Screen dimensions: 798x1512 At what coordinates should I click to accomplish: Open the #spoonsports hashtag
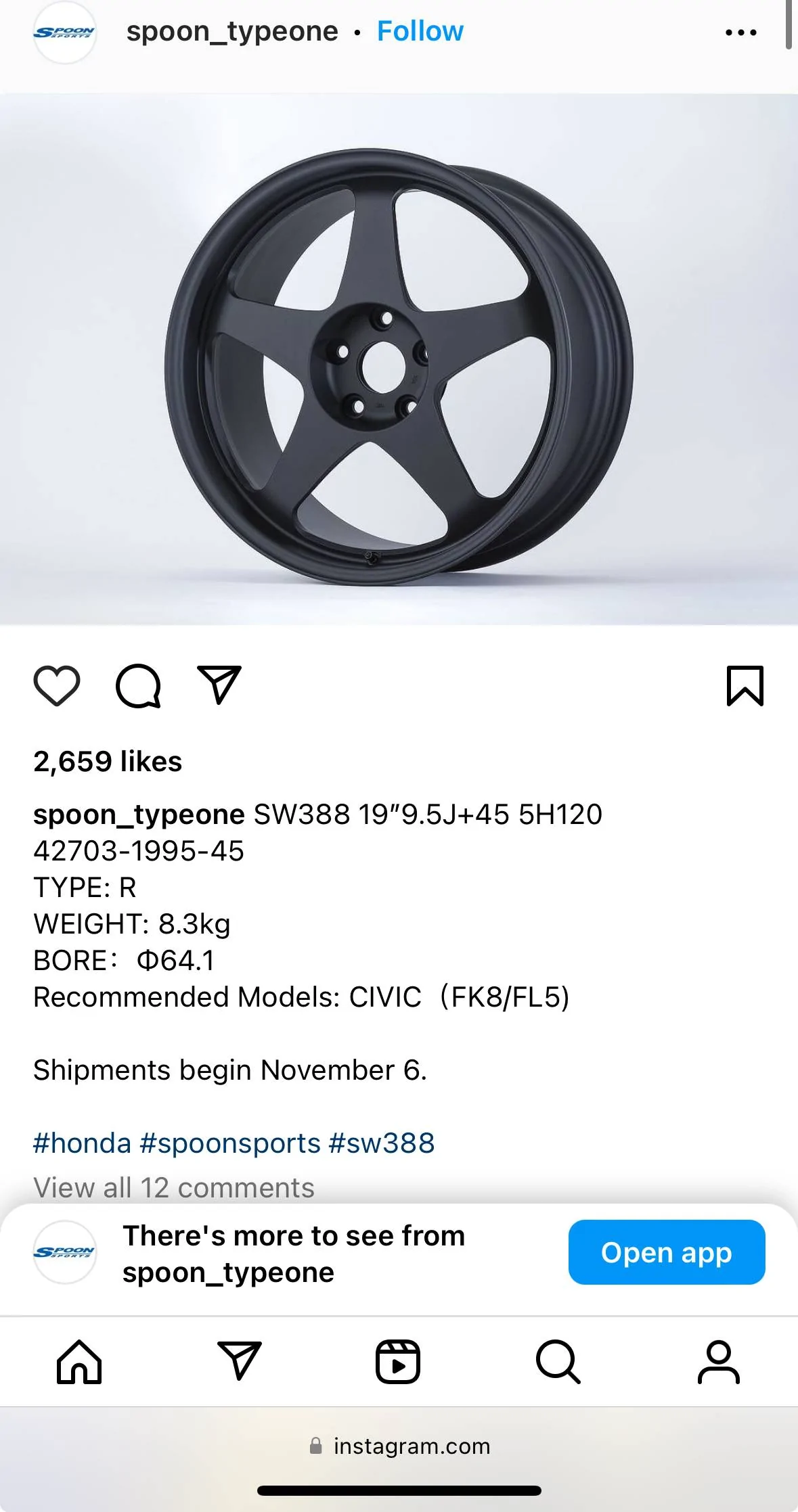point(229,1143)
